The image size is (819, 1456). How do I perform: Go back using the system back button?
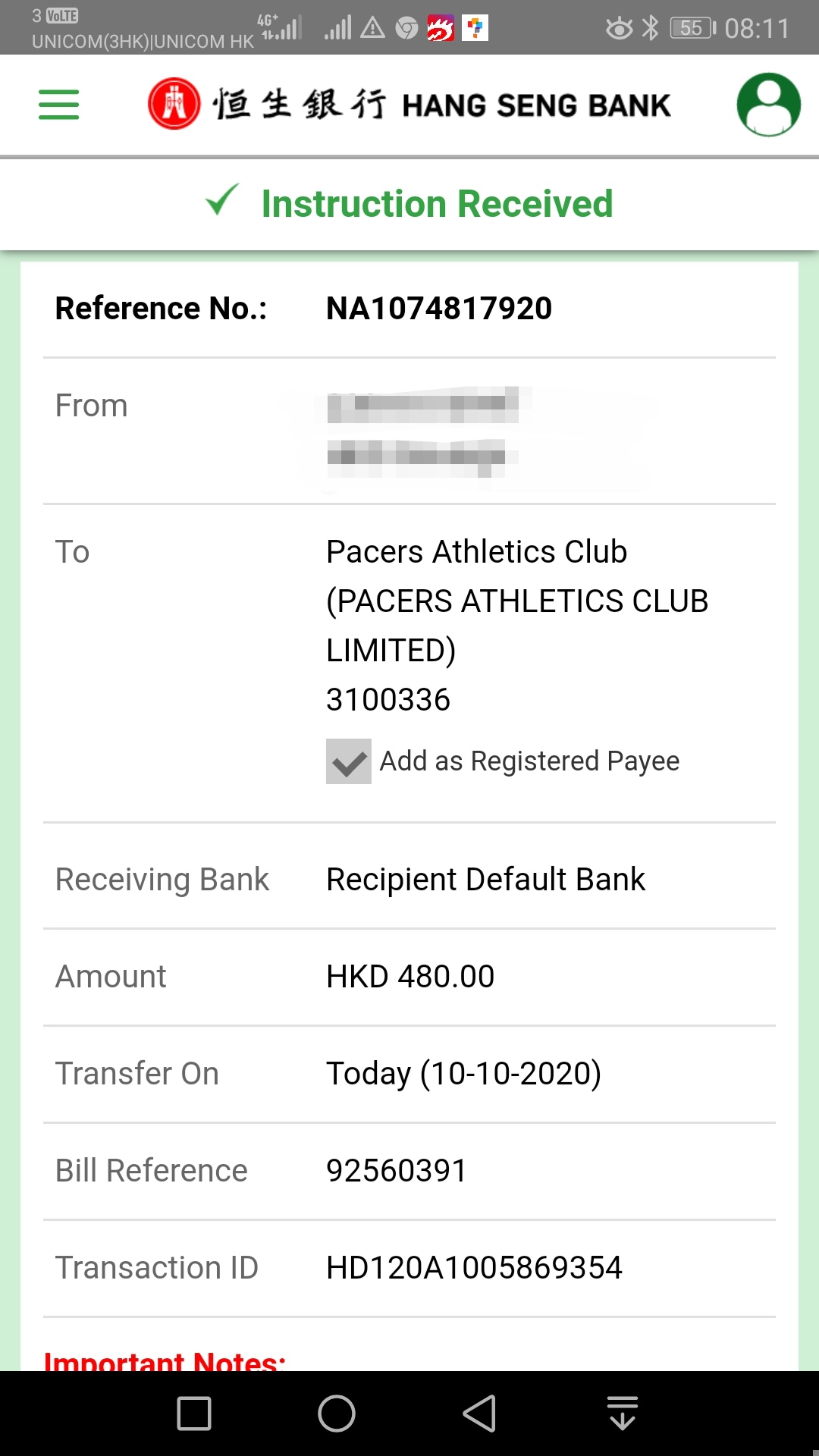479,1414
